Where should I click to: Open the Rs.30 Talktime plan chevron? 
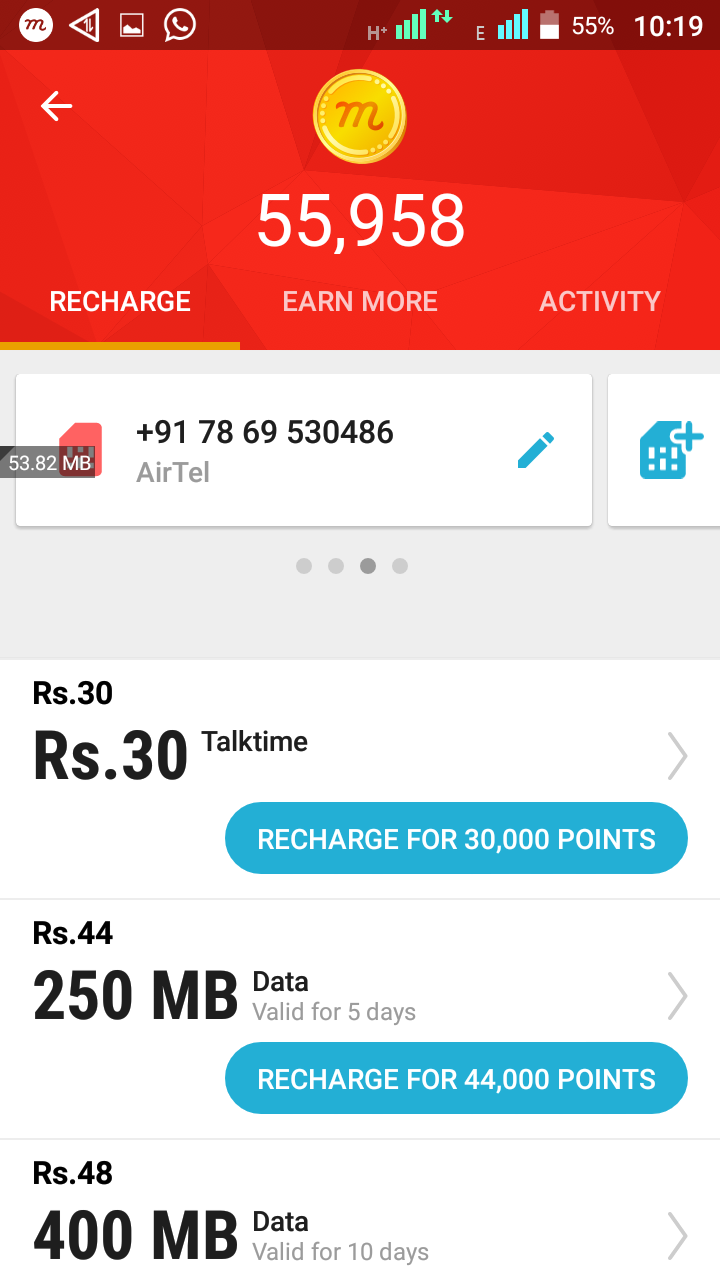point(677,756)
